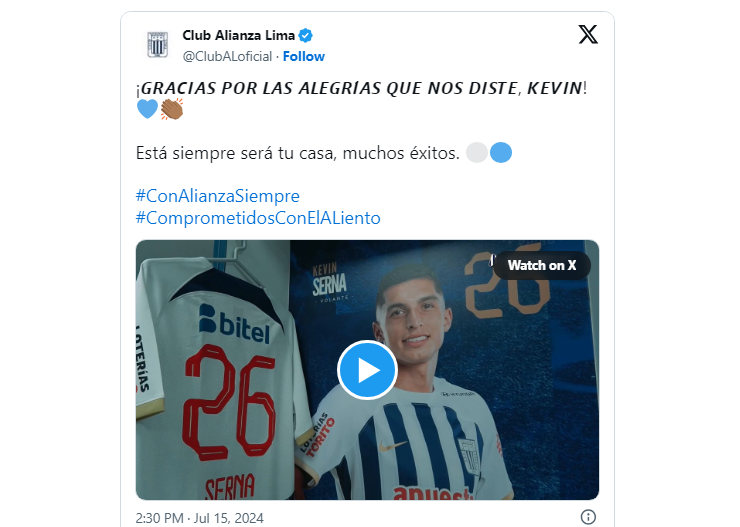Image resolution: width=740 pixels, height=527 pixels.
Task: Open the tweet info icon
Action: point(588,517)
